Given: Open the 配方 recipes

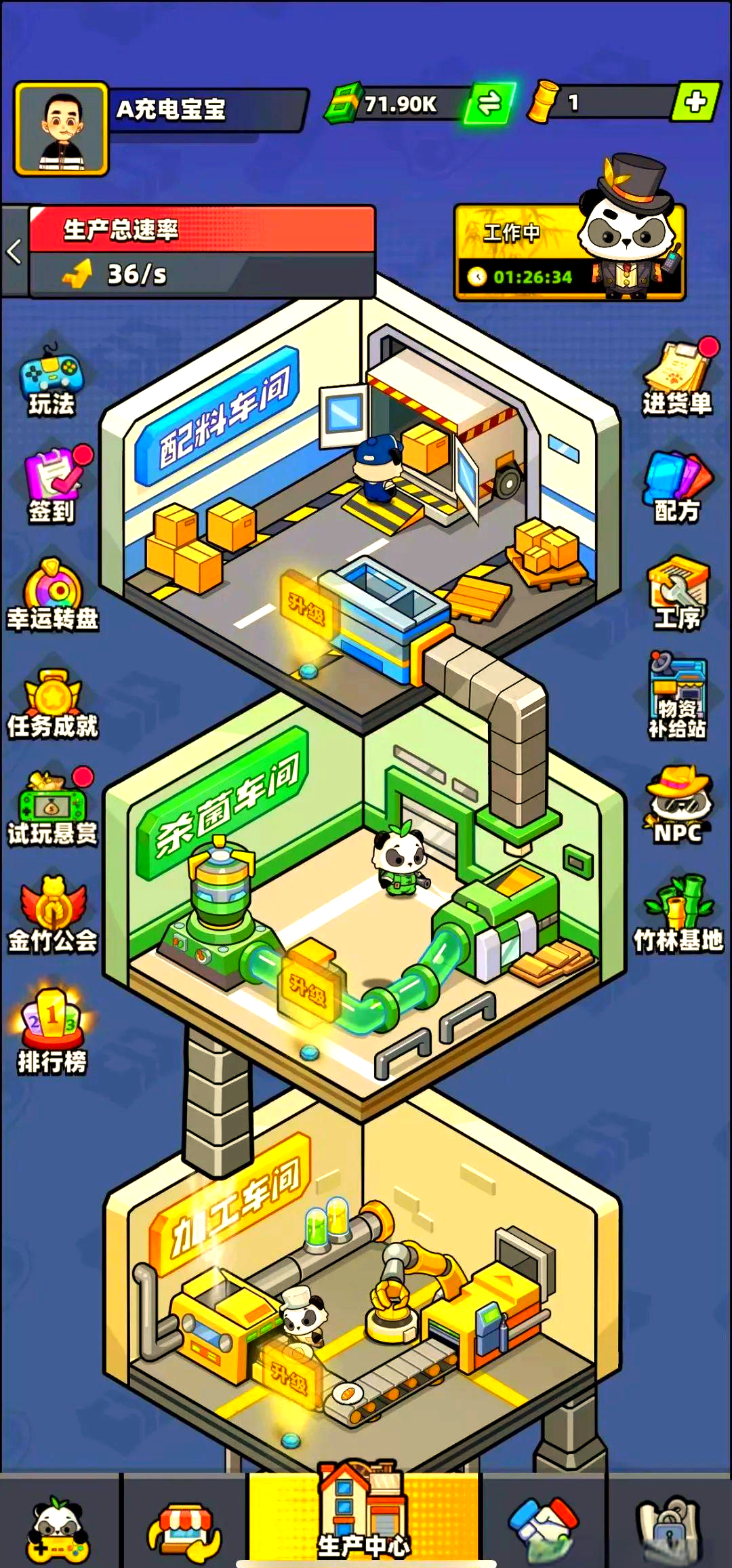Looking at the screenshot, I should (677, 488).
